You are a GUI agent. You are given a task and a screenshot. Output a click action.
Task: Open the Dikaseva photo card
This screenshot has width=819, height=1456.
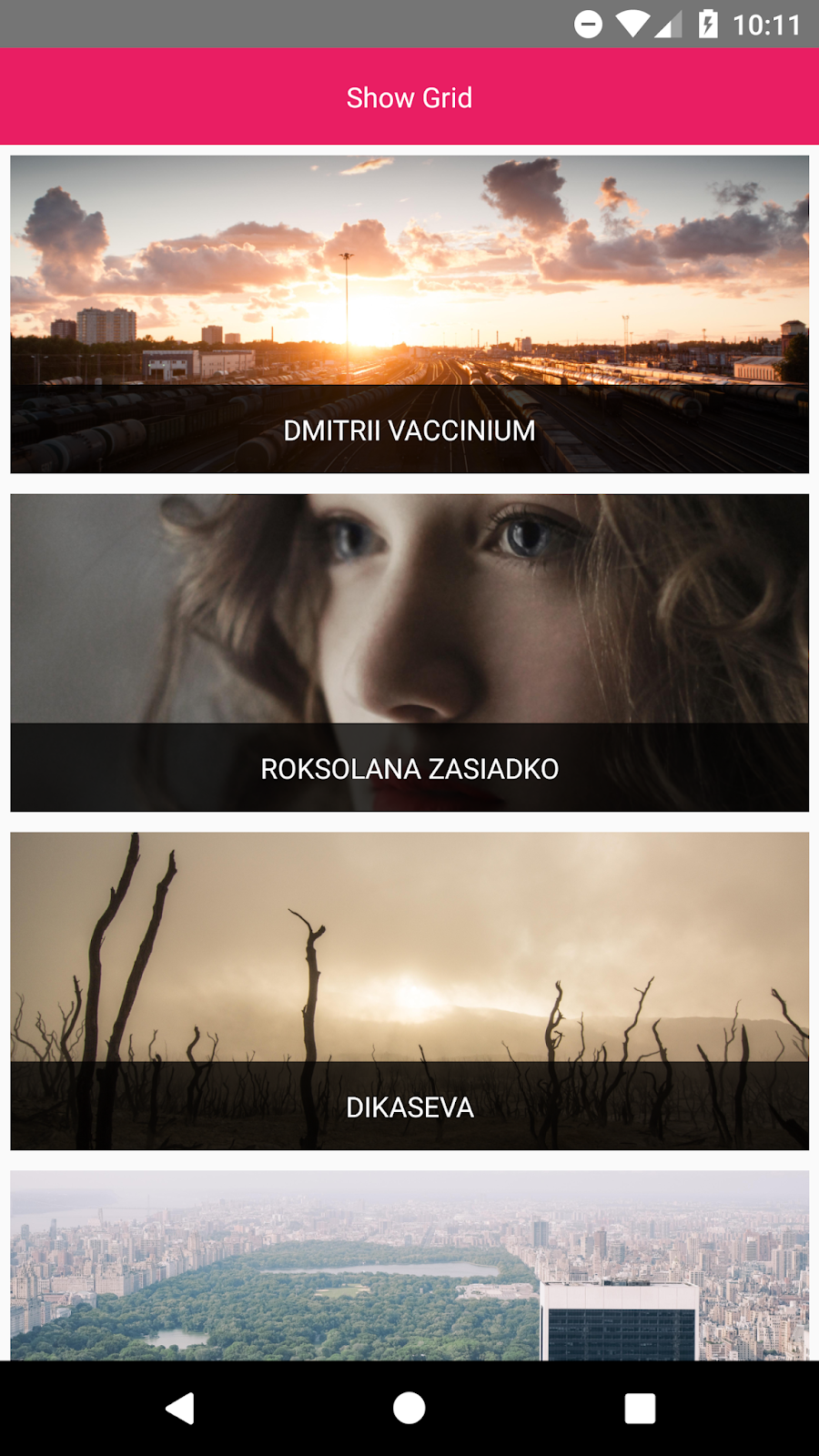pyautogui.click(x=409, y=991)
